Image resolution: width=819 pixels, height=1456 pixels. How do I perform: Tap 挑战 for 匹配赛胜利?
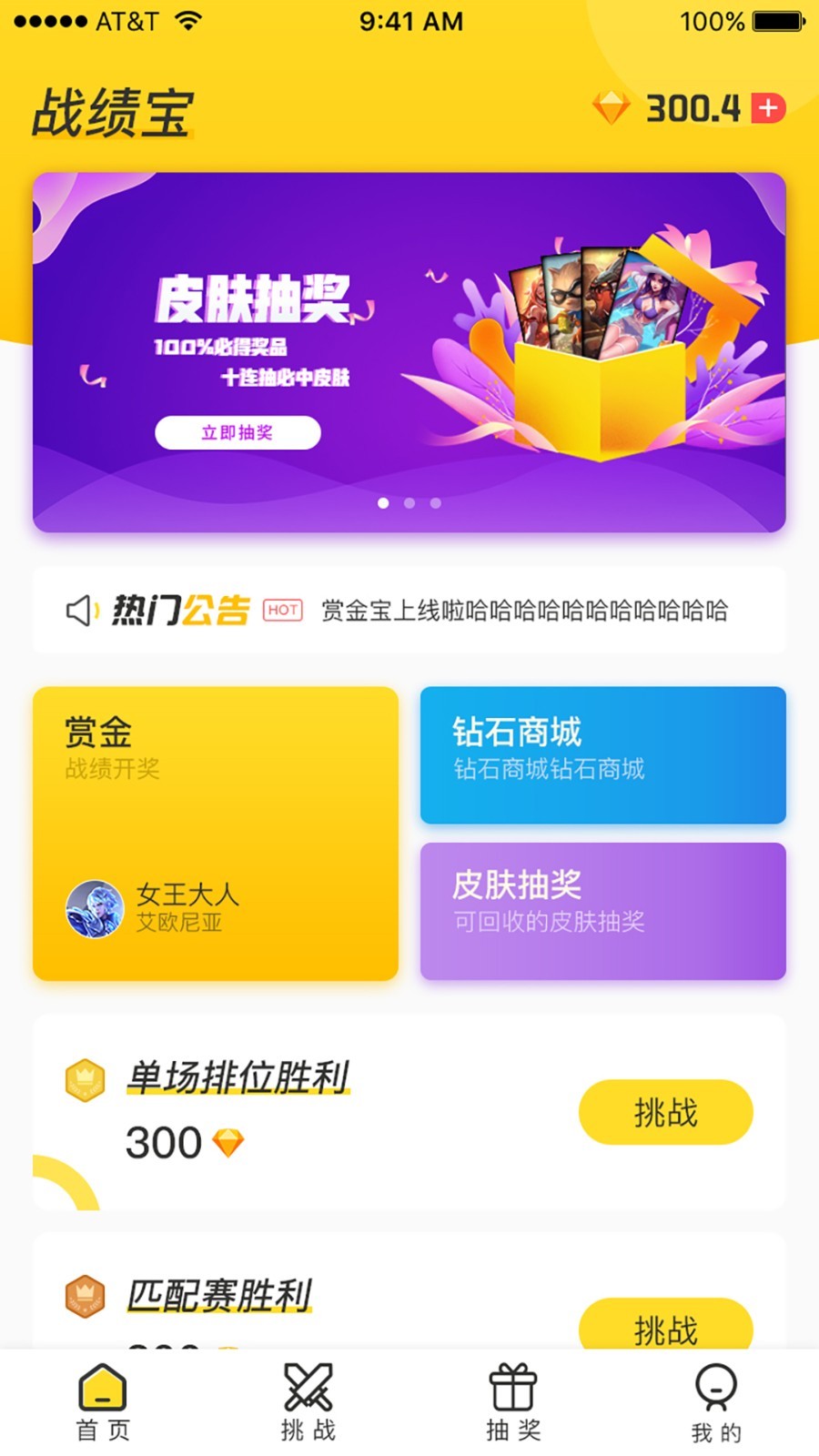coord(665,1327)
